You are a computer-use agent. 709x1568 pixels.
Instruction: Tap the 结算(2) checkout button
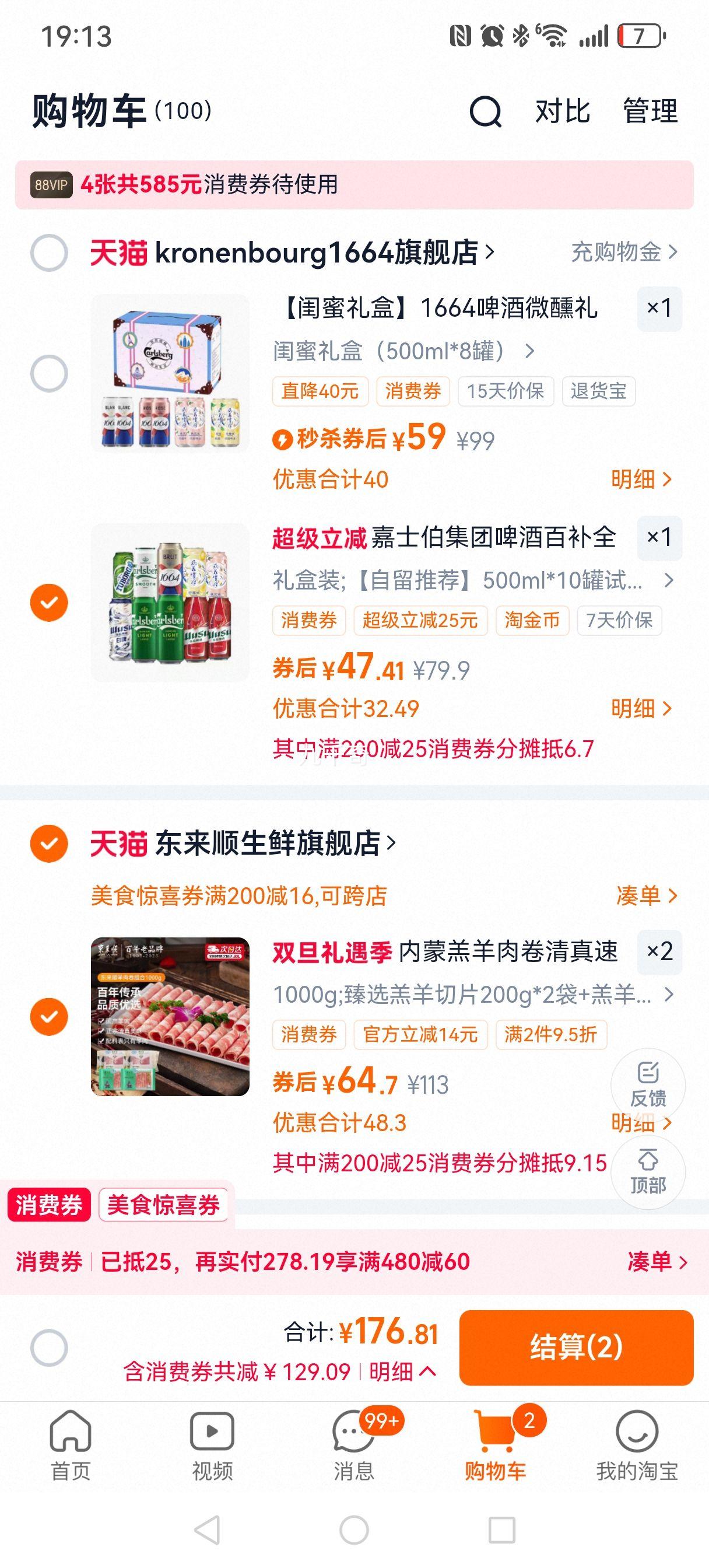[576, 1345]
